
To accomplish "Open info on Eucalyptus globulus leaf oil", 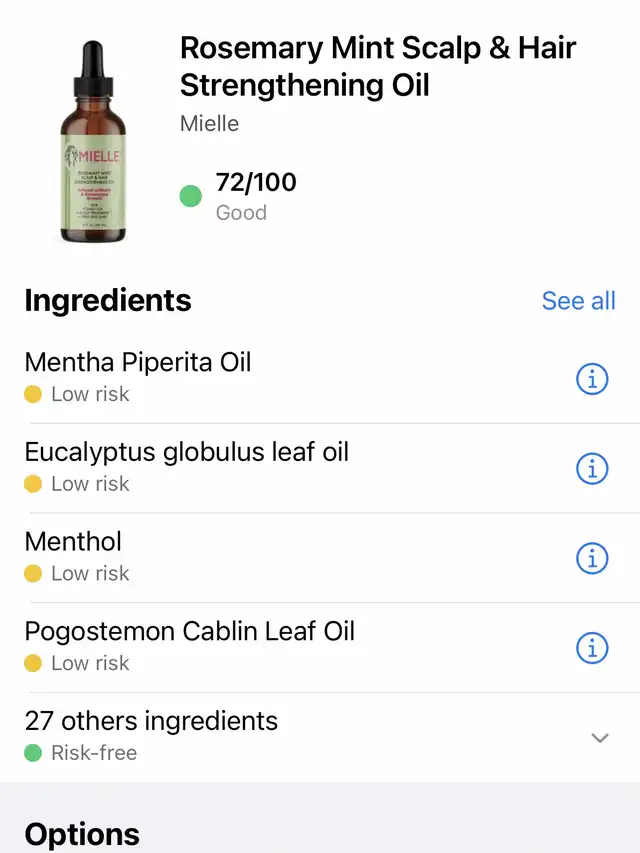I will (x=592, y=468).
